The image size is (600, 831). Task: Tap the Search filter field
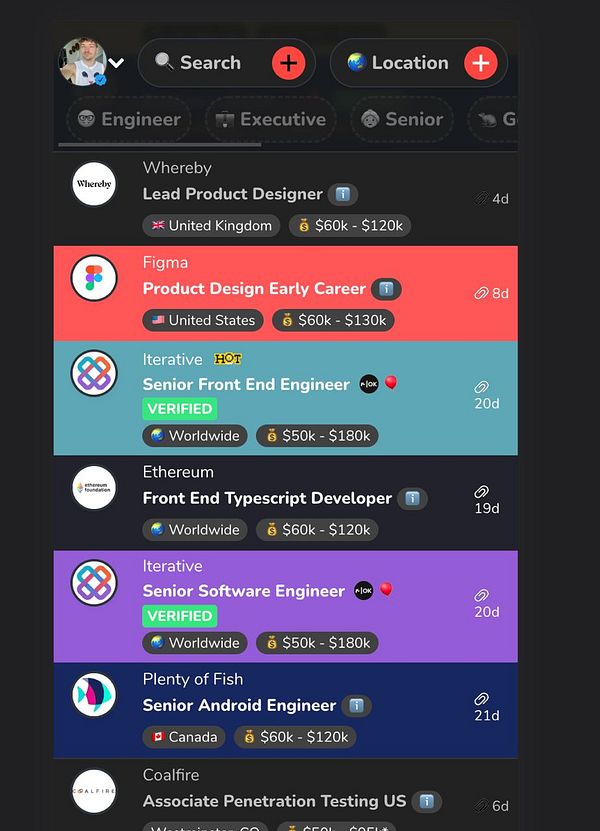205,63
